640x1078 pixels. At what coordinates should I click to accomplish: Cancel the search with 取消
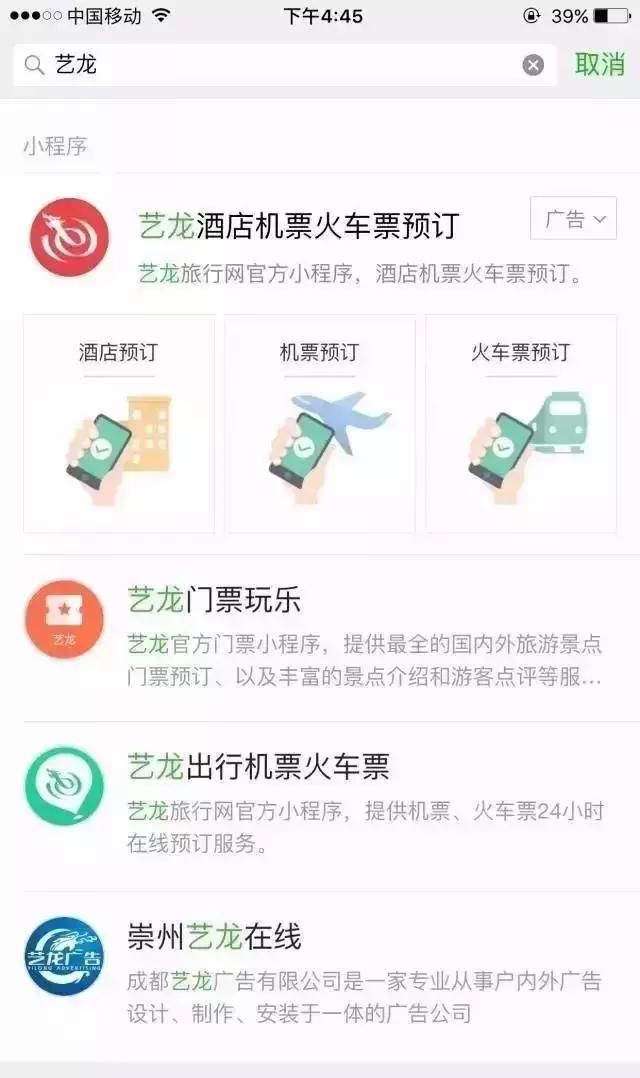click(x=600, y=65)
